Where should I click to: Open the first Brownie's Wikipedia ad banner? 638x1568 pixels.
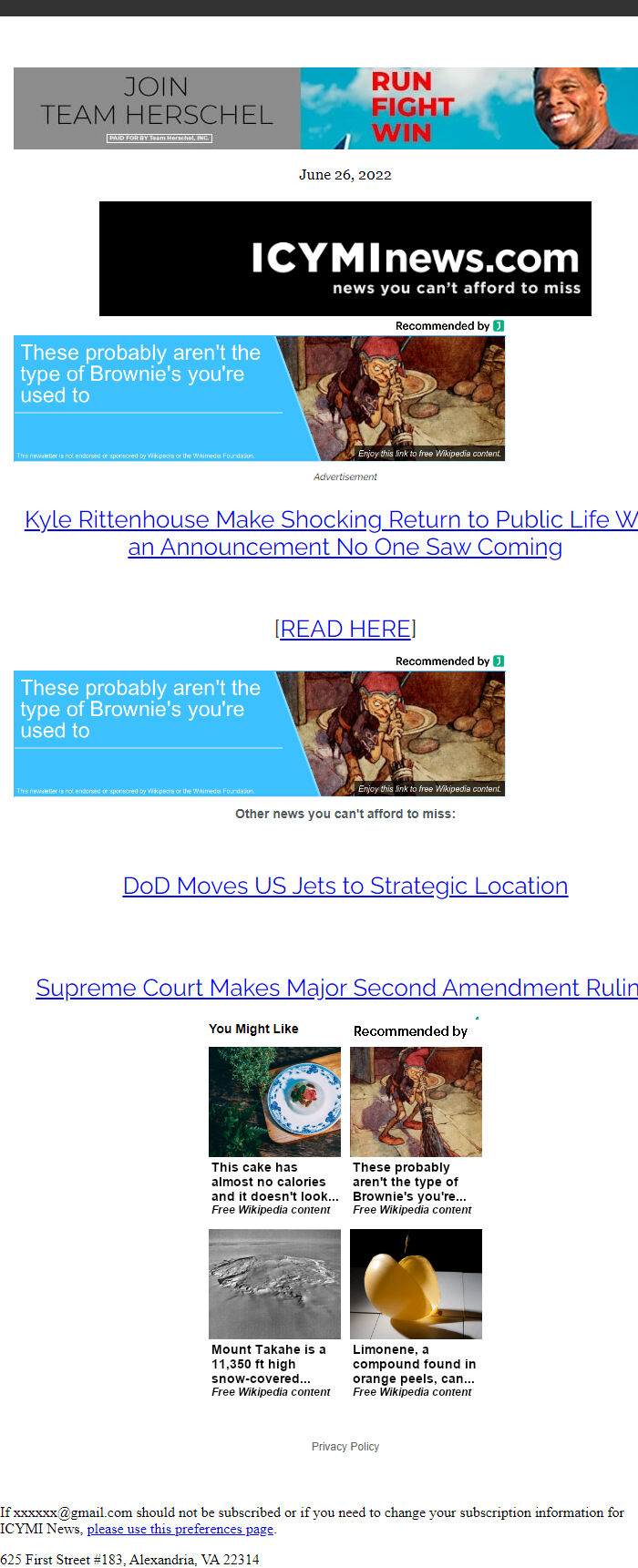coord(259,398)
